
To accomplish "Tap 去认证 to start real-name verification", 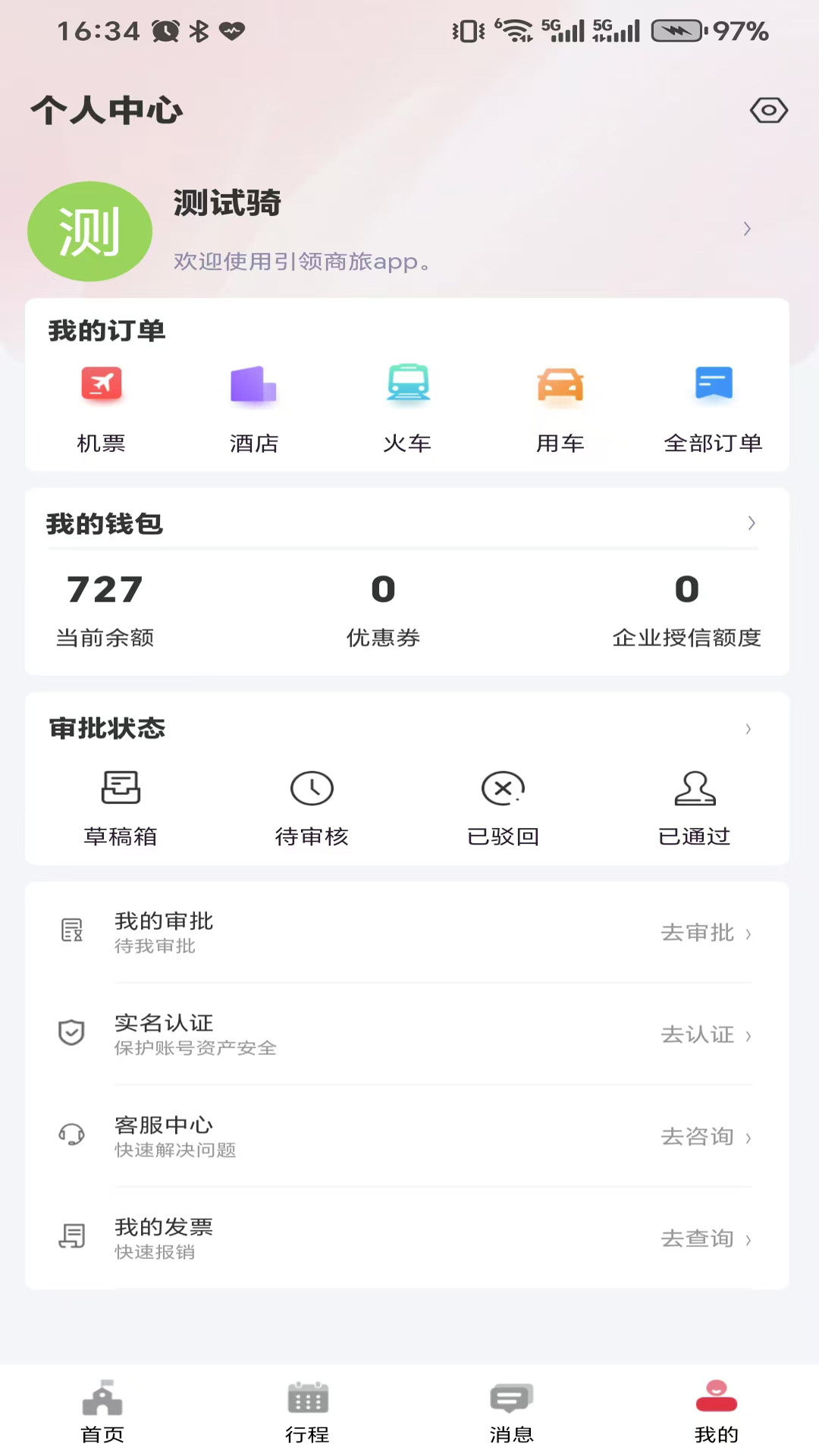I will (x=697, y=1035).
